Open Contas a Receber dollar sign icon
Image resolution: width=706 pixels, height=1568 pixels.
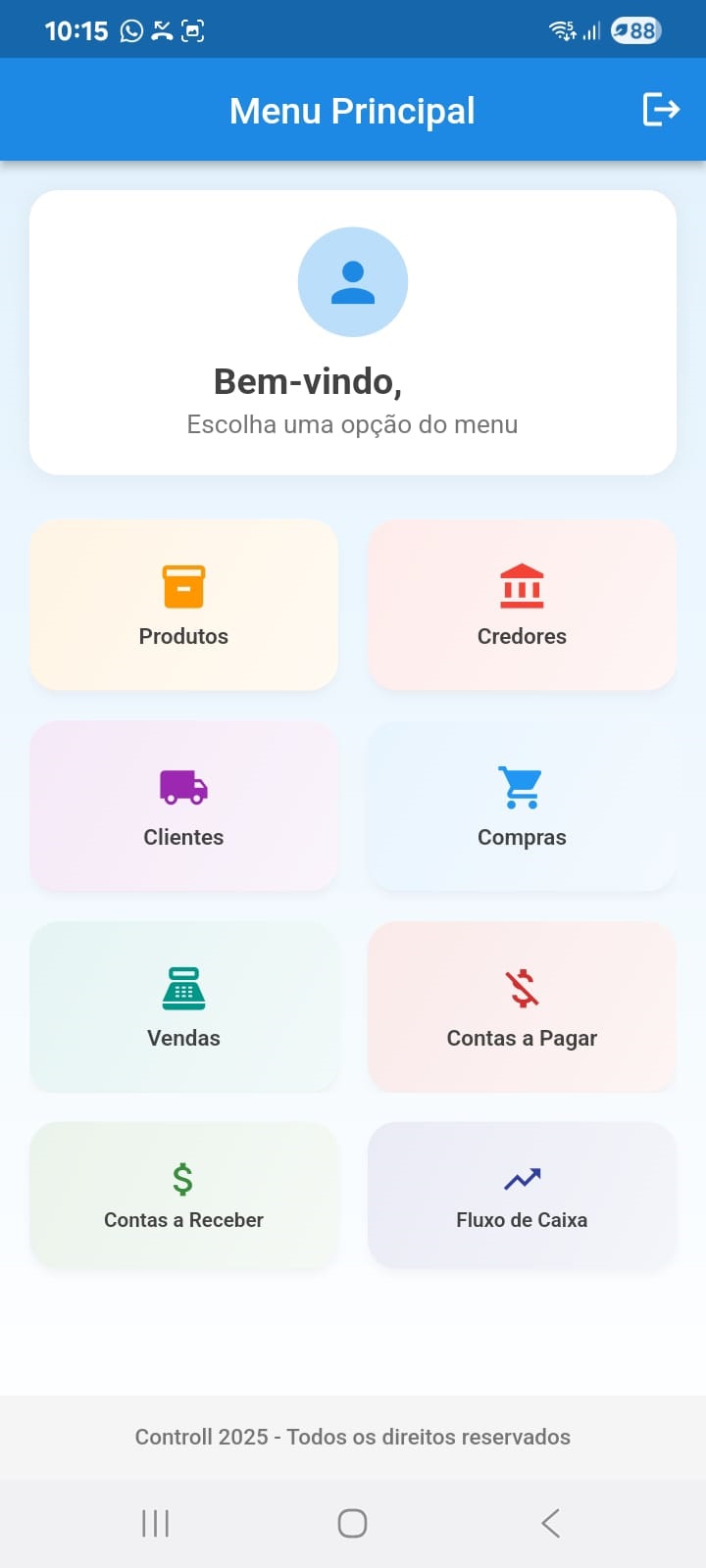(183, 1179)
